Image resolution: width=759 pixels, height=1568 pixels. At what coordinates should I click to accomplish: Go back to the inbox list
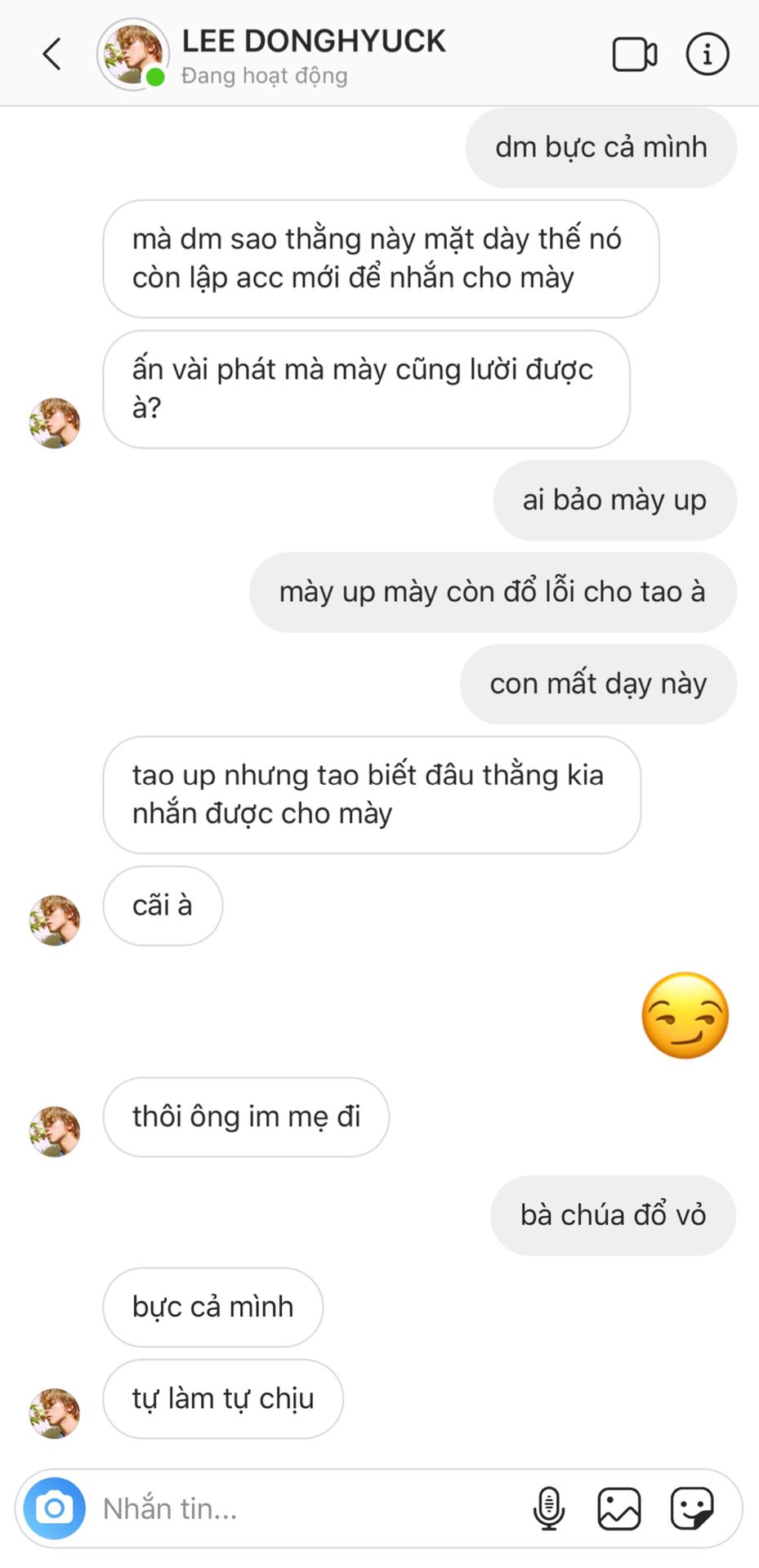[52, 55]
